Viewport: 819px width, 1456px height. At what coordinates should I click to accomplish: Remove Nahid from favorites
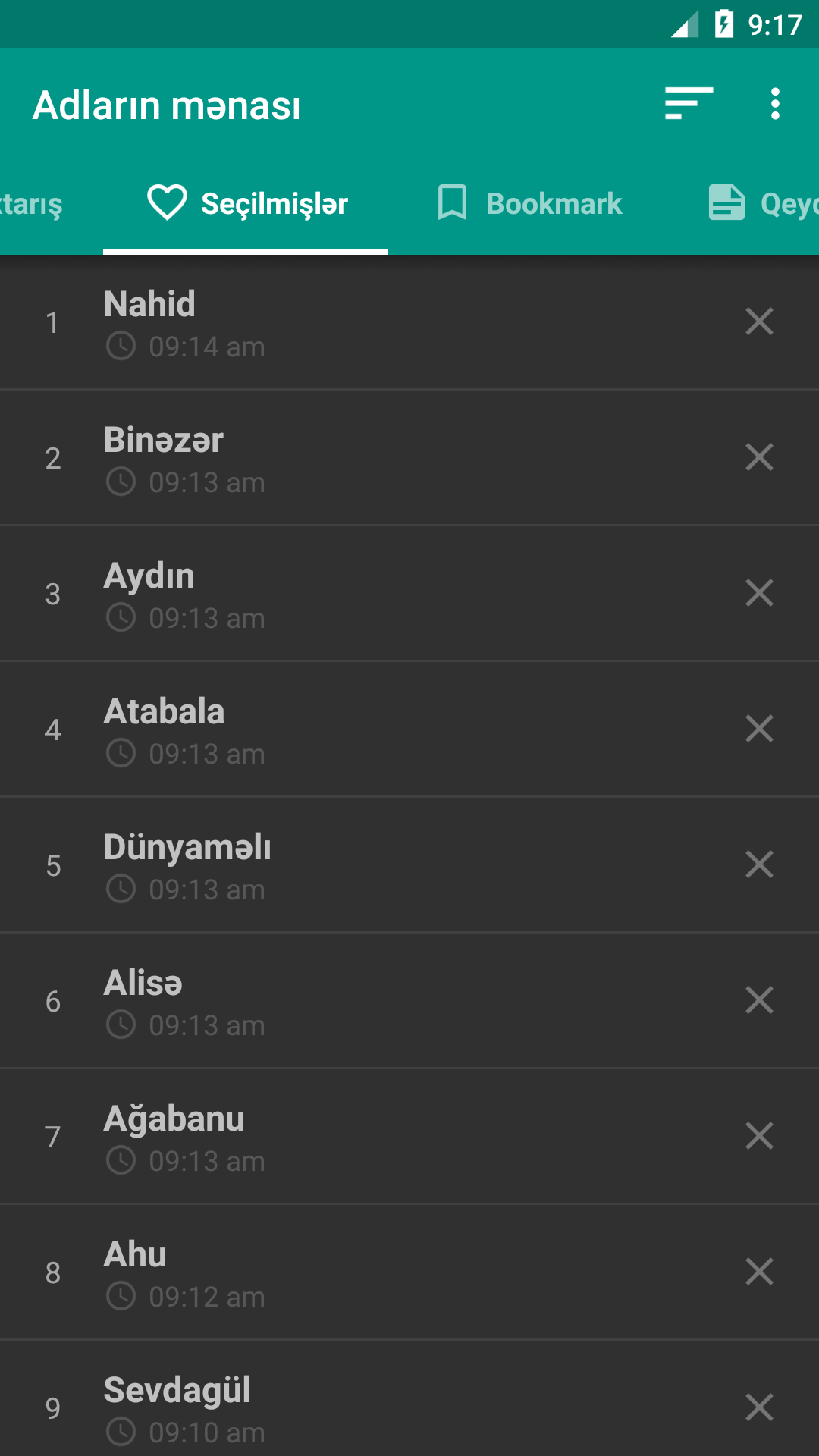[x=759, y=322]
